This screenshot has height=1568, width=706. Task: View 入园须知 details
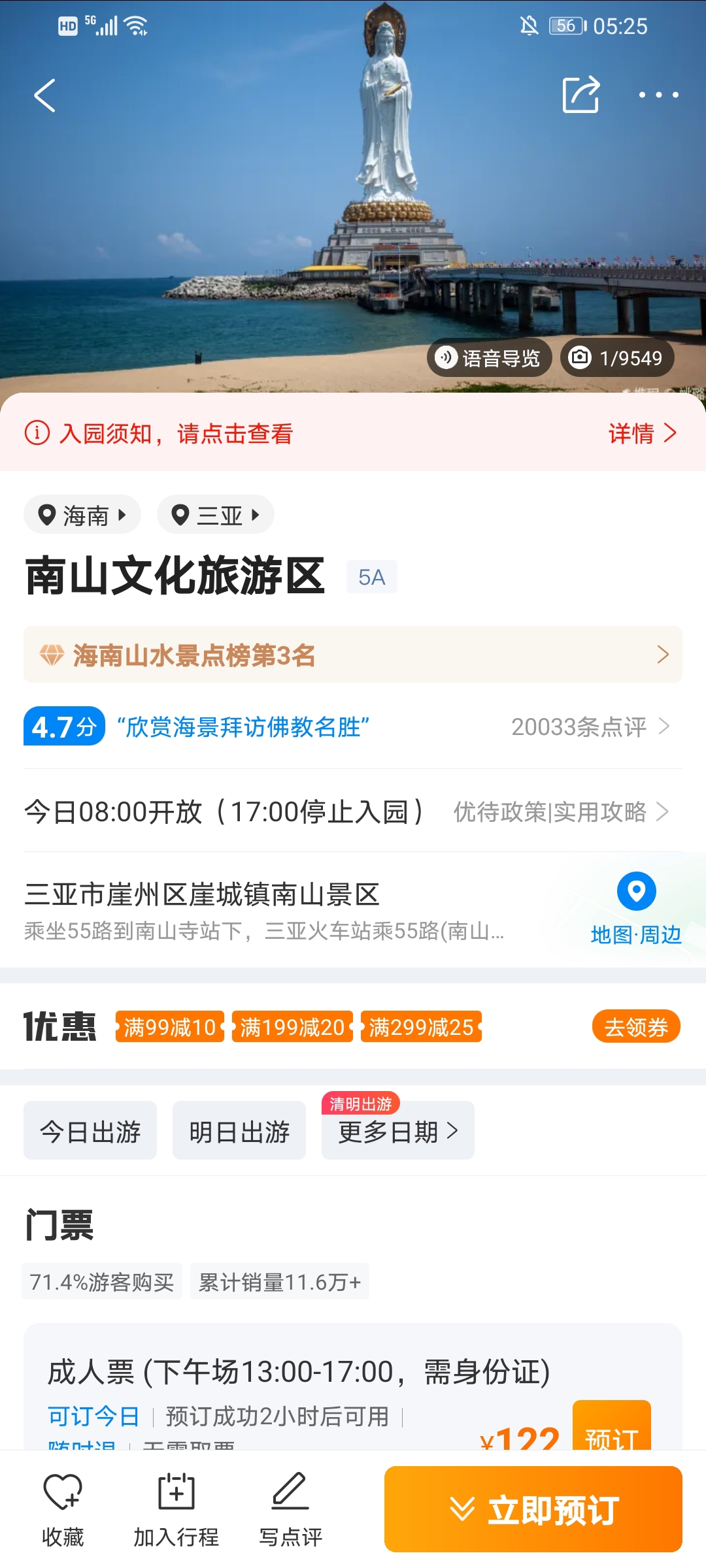[642, 433]
